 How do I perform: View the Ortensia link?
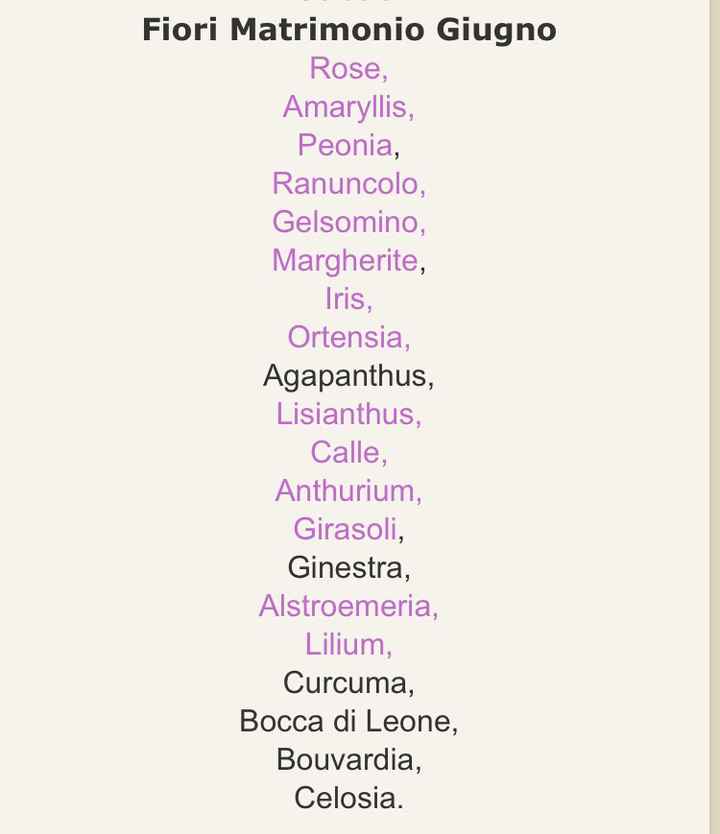coord(345,338)
